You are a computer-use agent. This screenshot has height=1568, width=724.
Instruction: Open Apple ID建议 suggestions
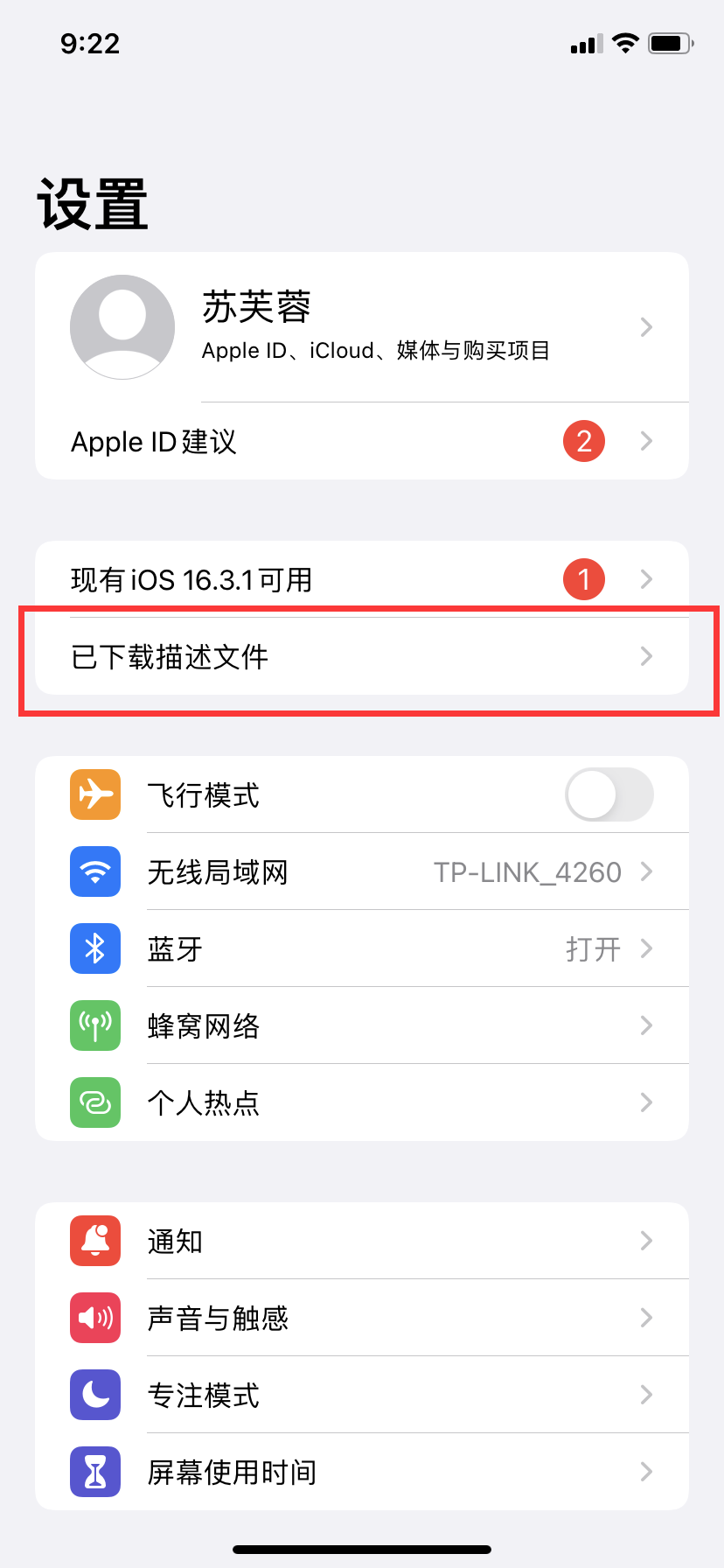tap(362, 441)
